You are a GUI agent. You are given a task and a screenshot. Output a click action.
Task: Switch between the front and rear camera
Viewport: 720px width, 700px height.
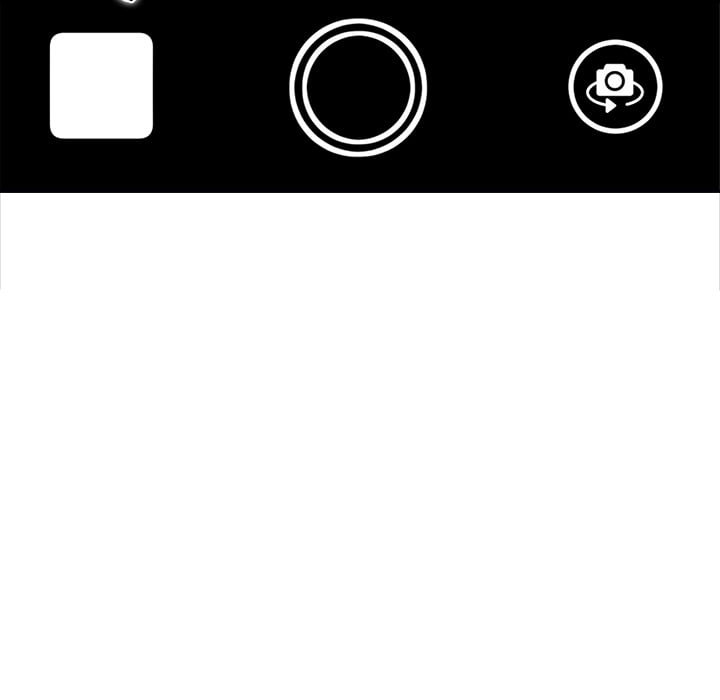coord(615,87)
